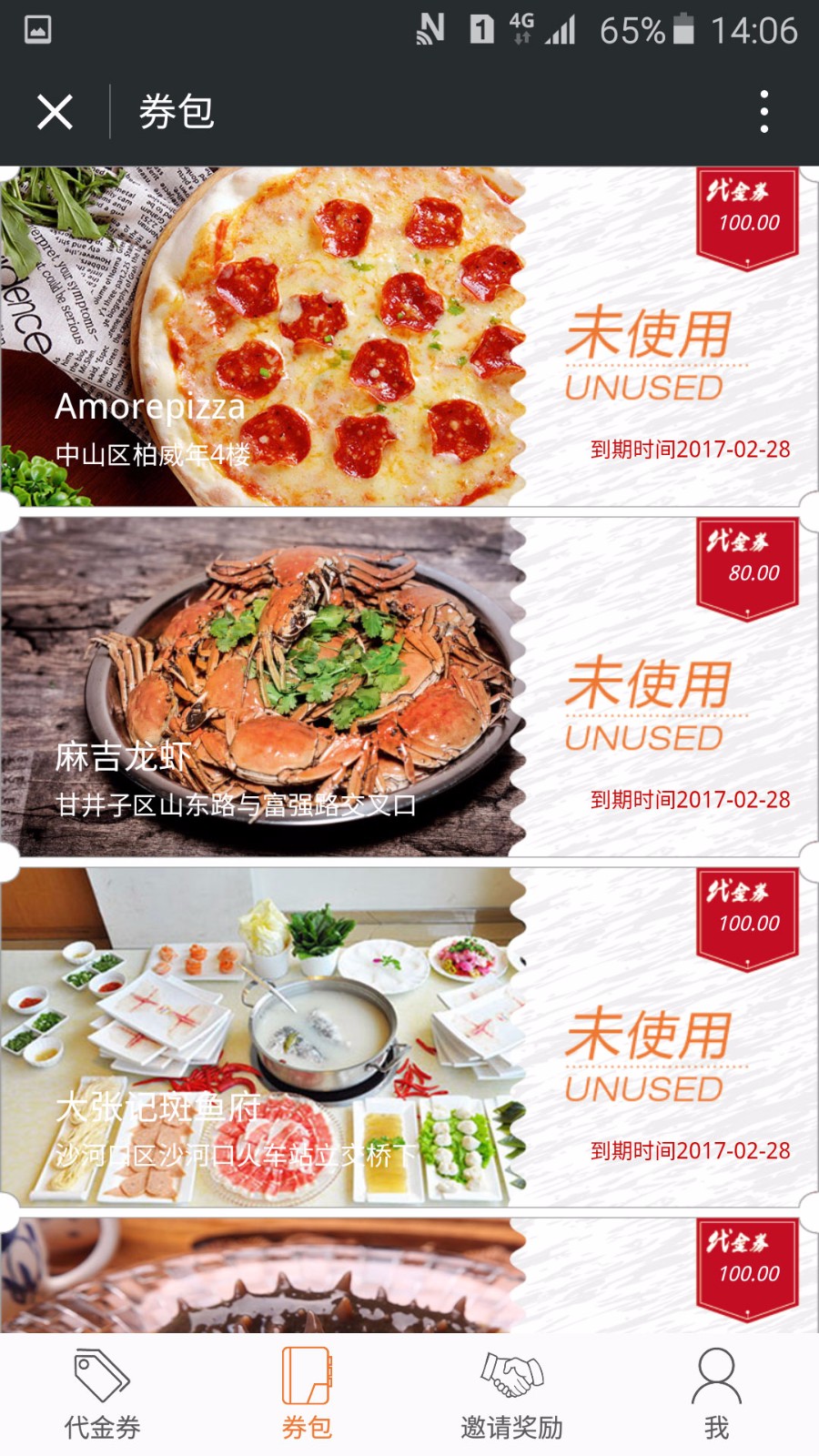
Task: Close the 券包 page
Action: pos(55,113)
